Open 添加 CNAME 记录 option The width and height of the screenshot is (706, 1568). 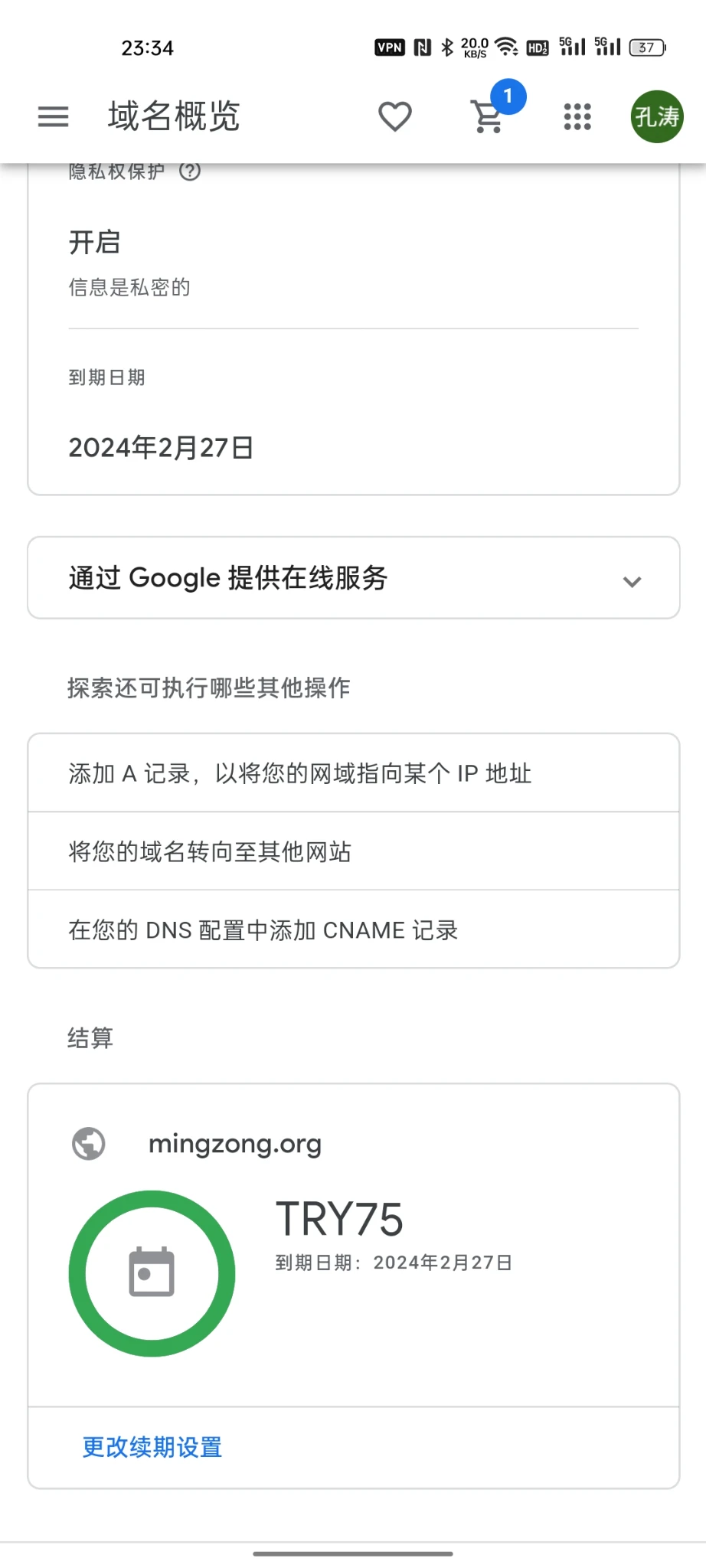[354, 929]
